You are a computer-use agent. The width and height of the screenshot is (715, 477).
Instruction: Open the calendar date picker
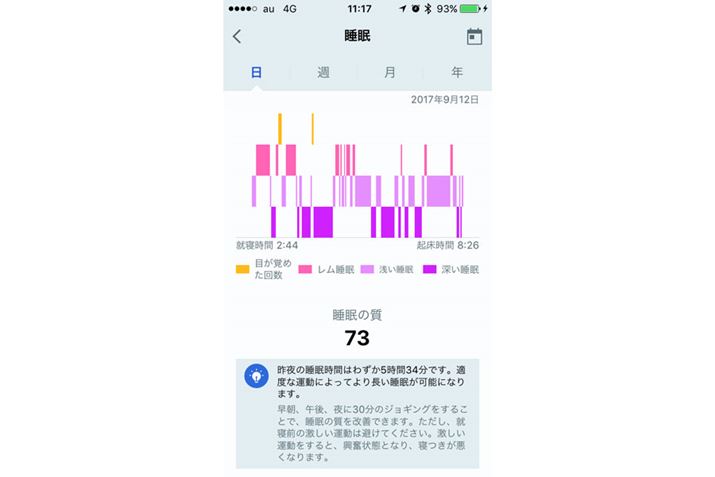474,37
